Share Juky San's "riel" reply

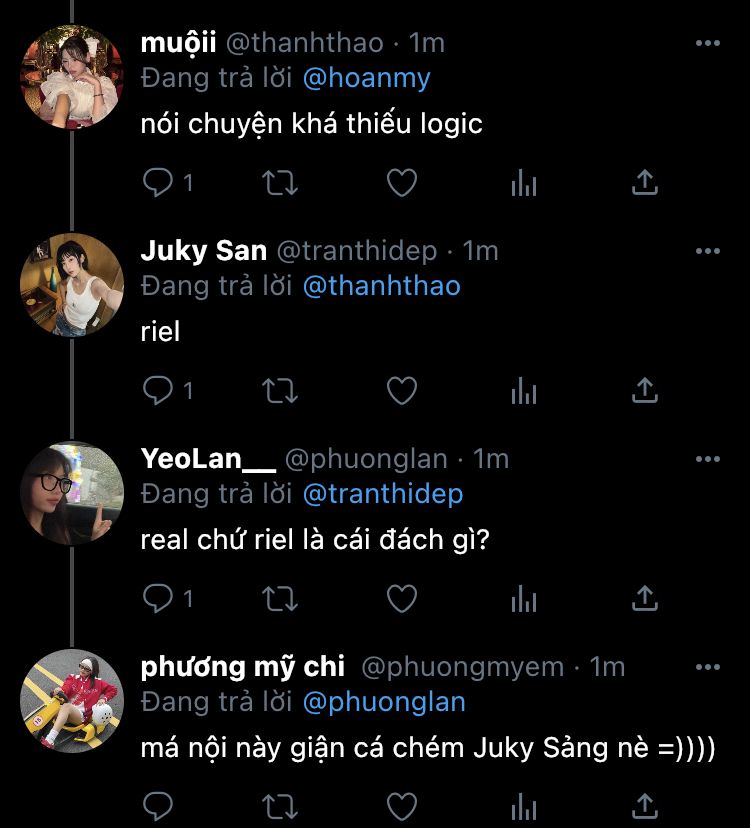[645, 390]
